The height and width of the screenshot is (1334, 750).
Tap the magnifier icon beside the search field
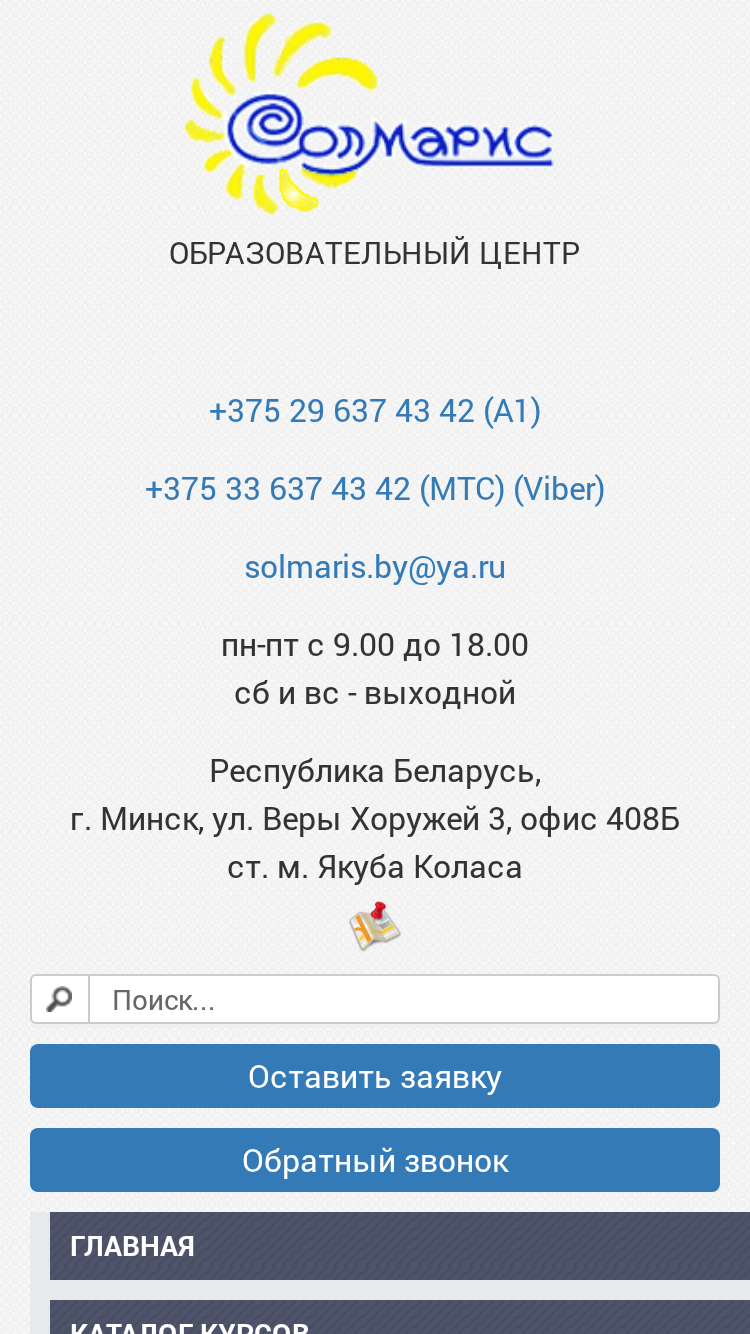[x=60, y=999]
